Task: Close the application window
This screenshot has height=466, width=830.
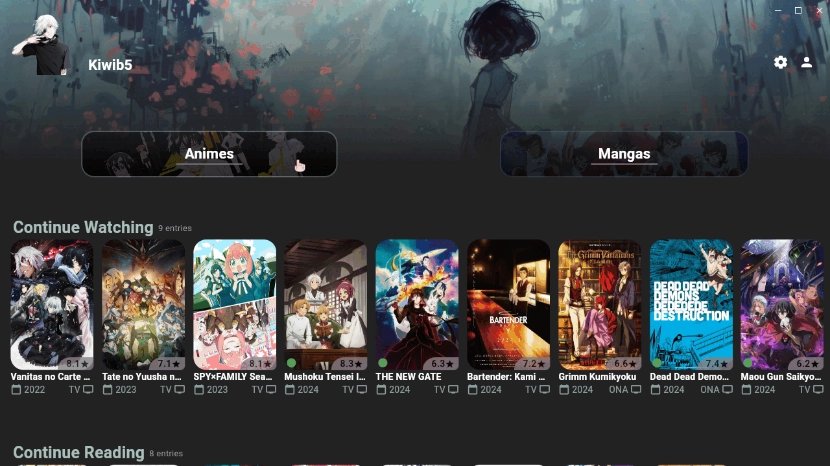Action: click(819, 9)
